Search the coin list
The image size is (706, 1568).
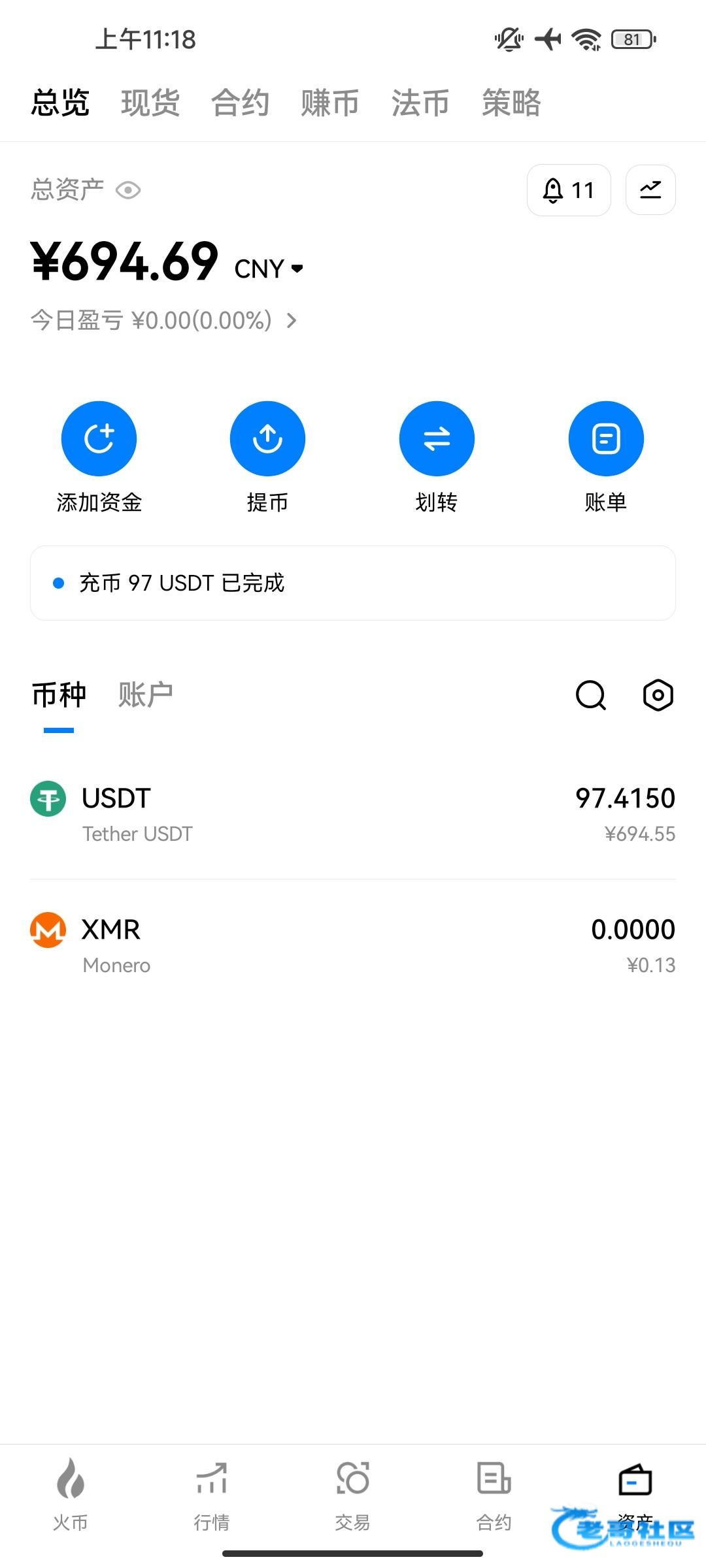point(591,694)
